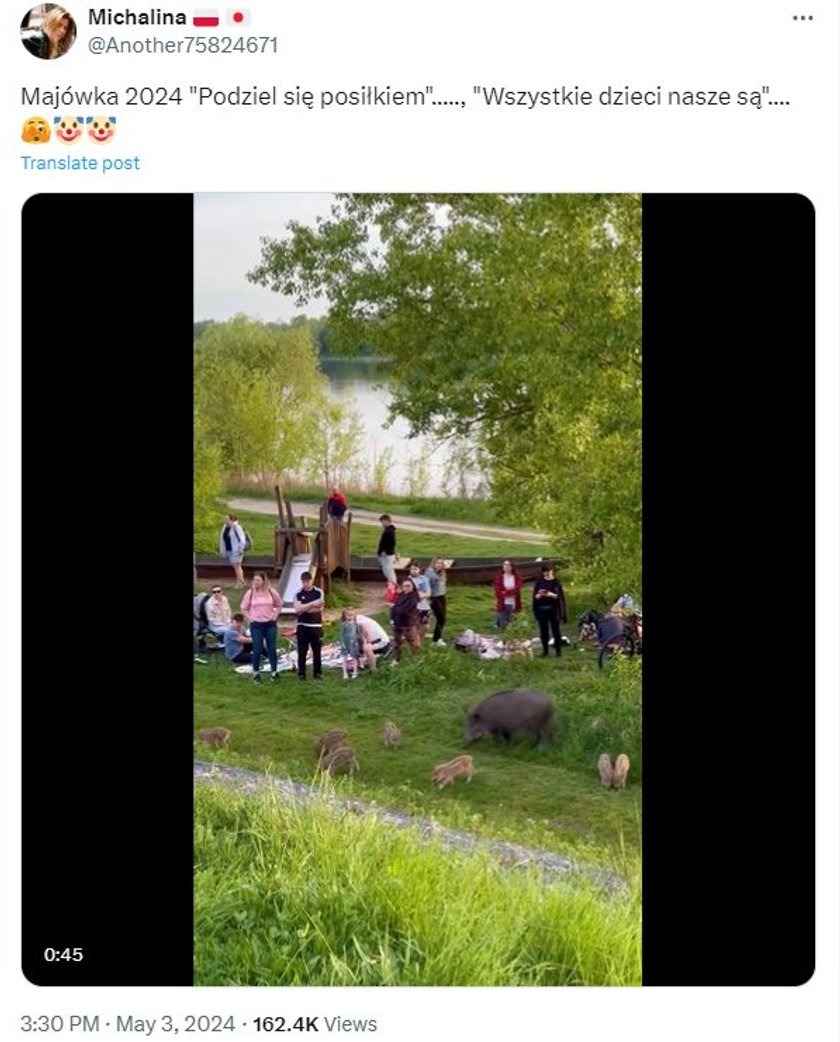Open the @Another75824671 handle
This screenshot has height=1042, width=840.
click(x=183, y=45)
